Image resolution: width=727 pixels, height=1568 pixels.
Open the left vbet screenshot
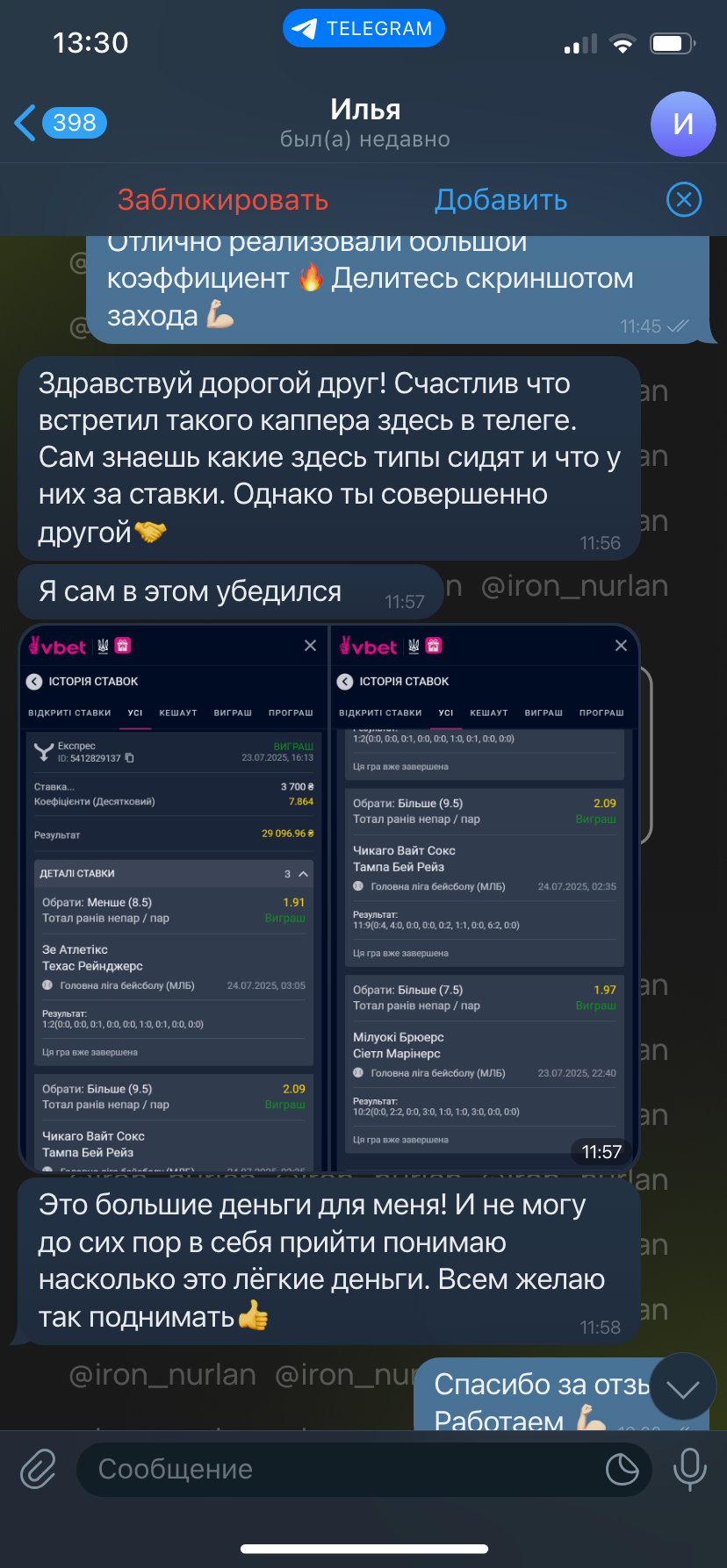point(174,899)
